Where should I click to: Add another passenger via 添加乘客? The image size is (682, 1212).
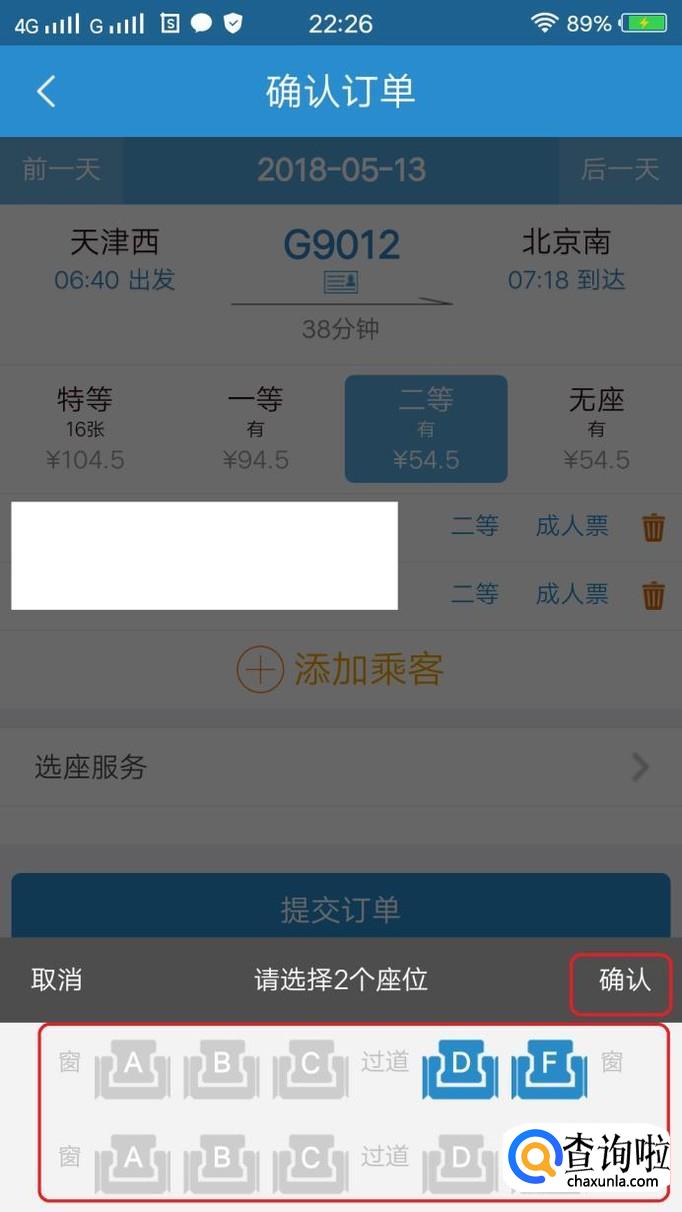click(341, 670)
